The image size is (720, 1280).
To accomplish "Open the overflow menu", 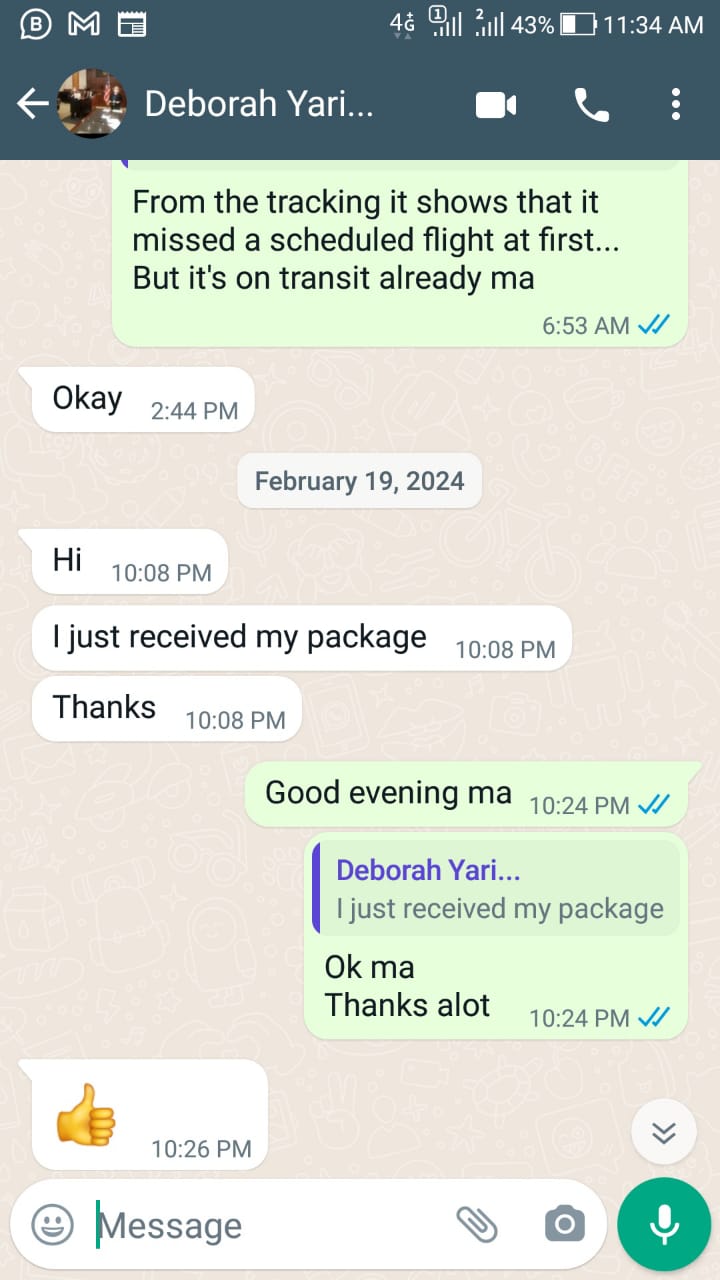I will (676, 104).
